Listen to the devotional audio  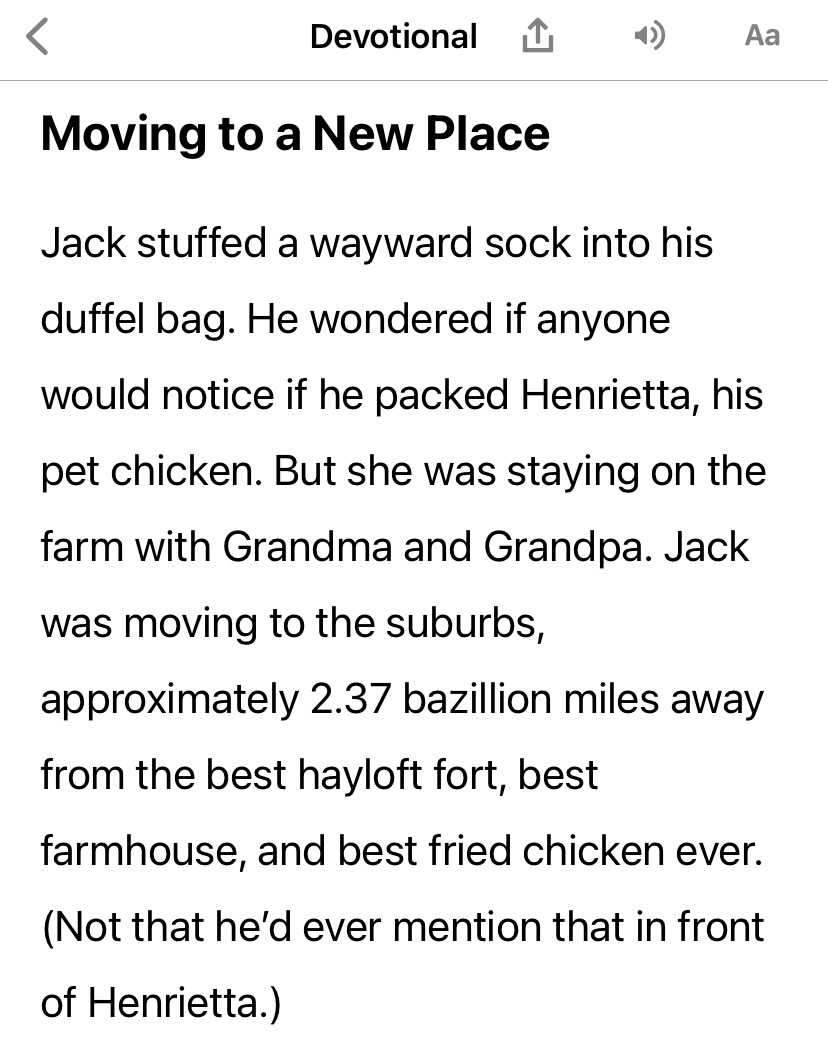coord(649,37)
